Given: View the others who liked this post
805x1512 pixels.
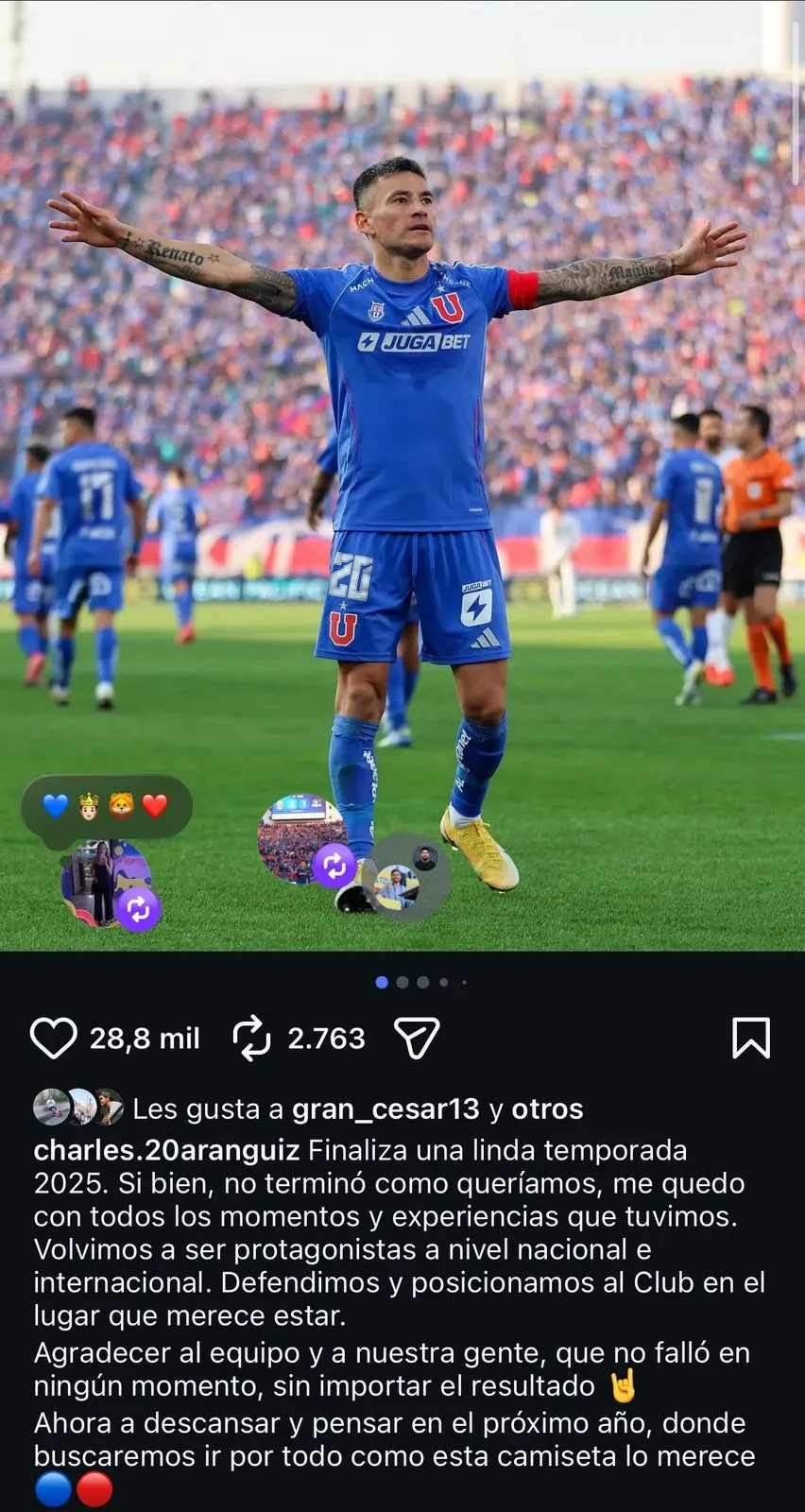Looking at the screenshot, I should tap(547, 1108).
